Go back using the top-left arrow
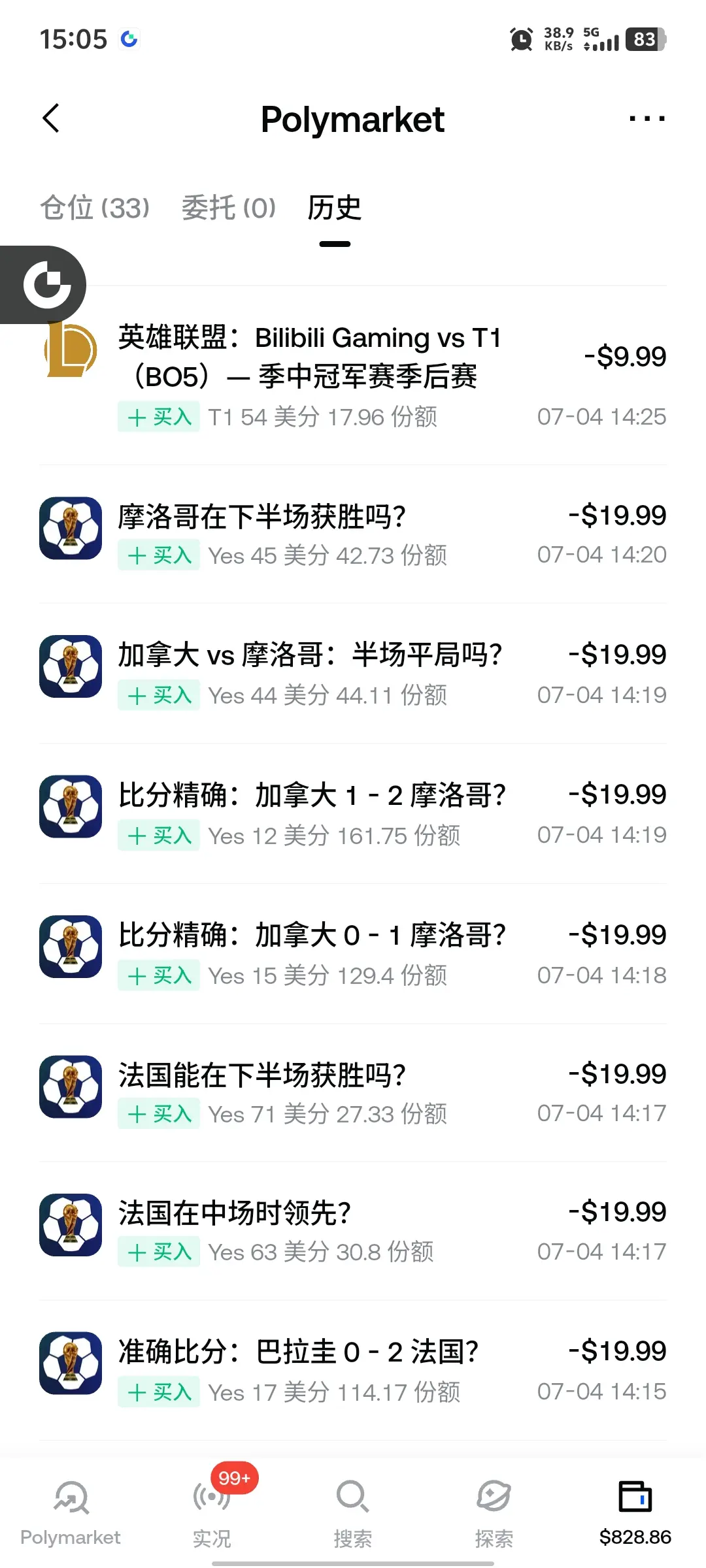Viewport: 706px width, 1568px height. tap(51, 118)
